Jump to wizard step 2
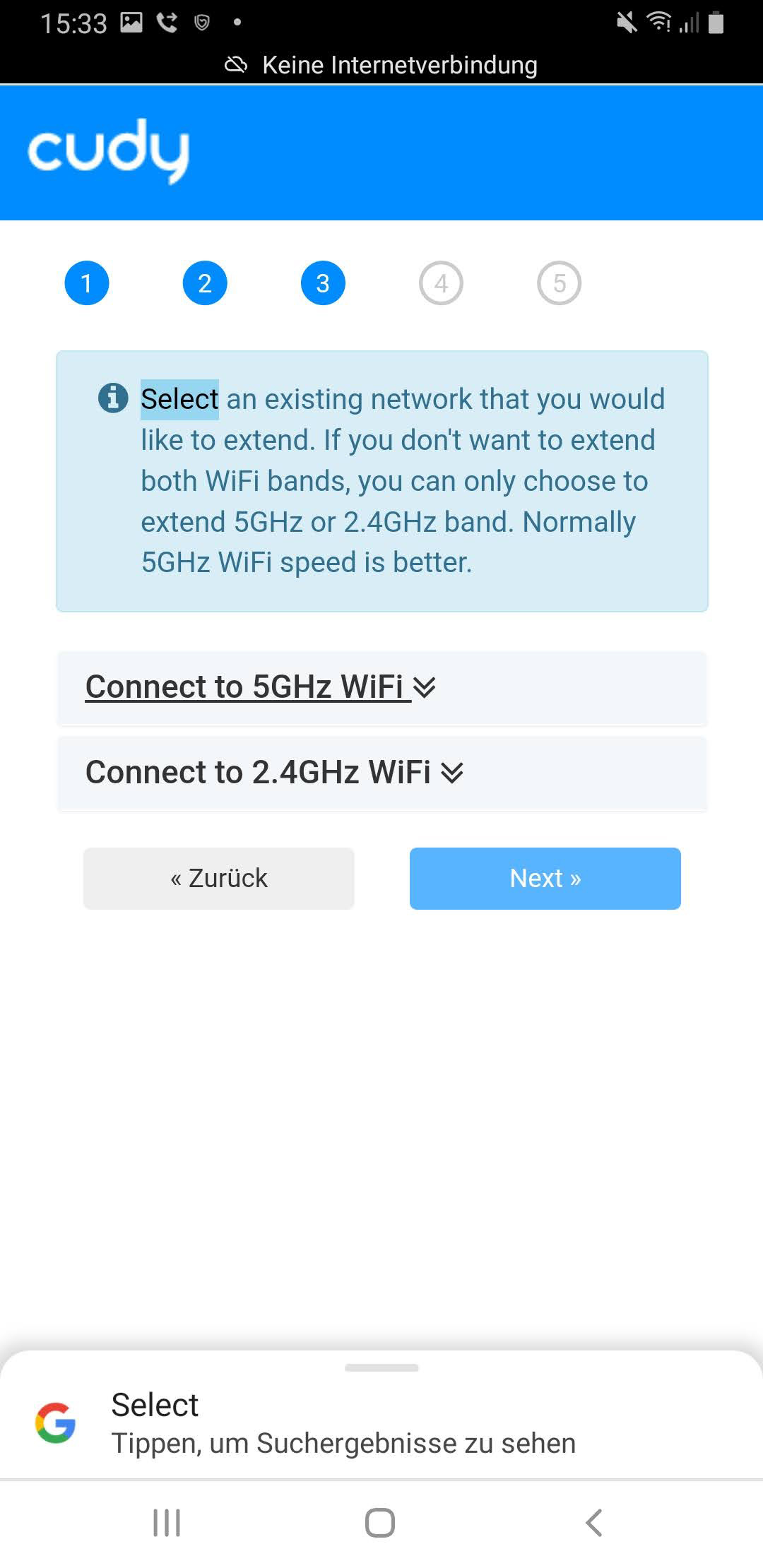The height and width of the screenshot is (1568, 763). point(205,283)
